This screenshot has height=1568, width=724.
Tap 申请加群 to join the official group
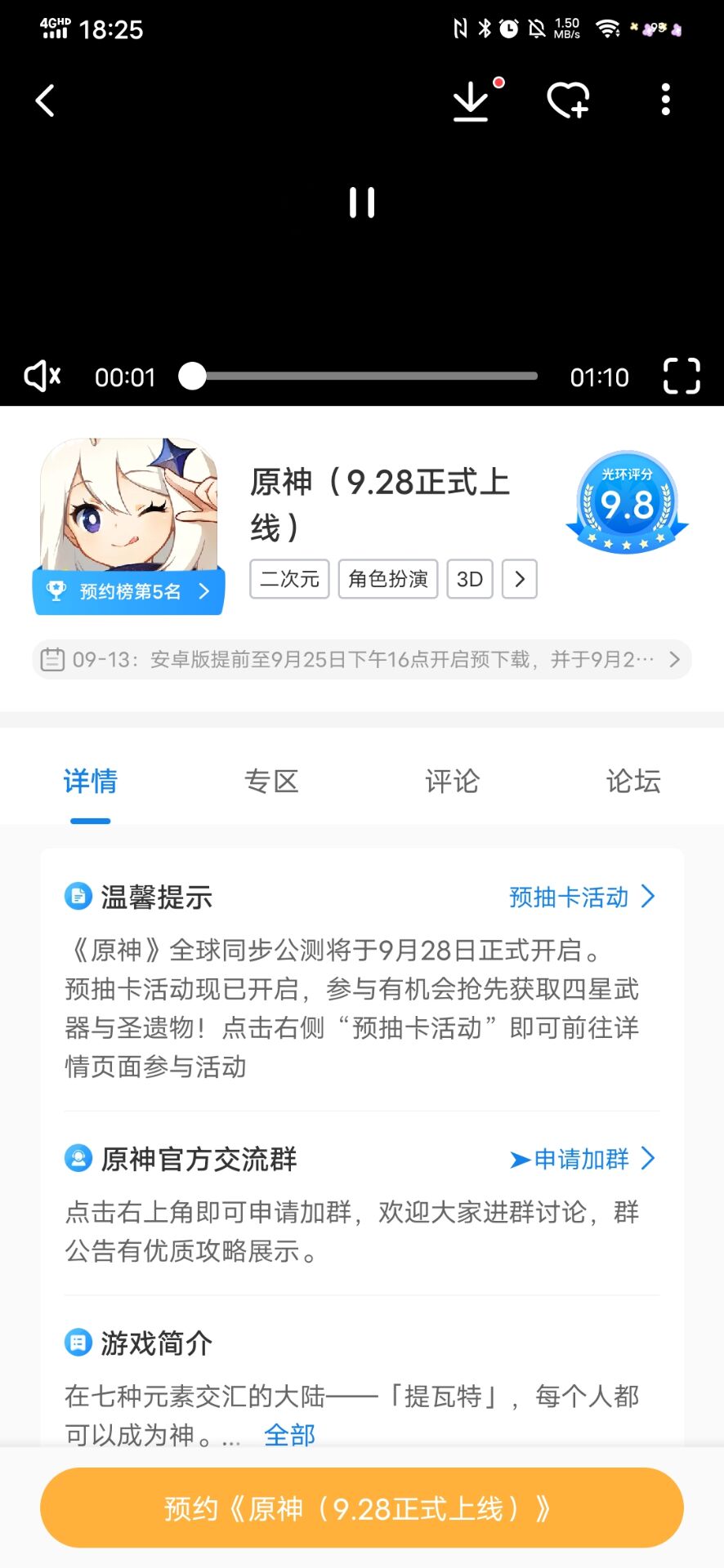pyautogui.click(x=581, y=1159)
